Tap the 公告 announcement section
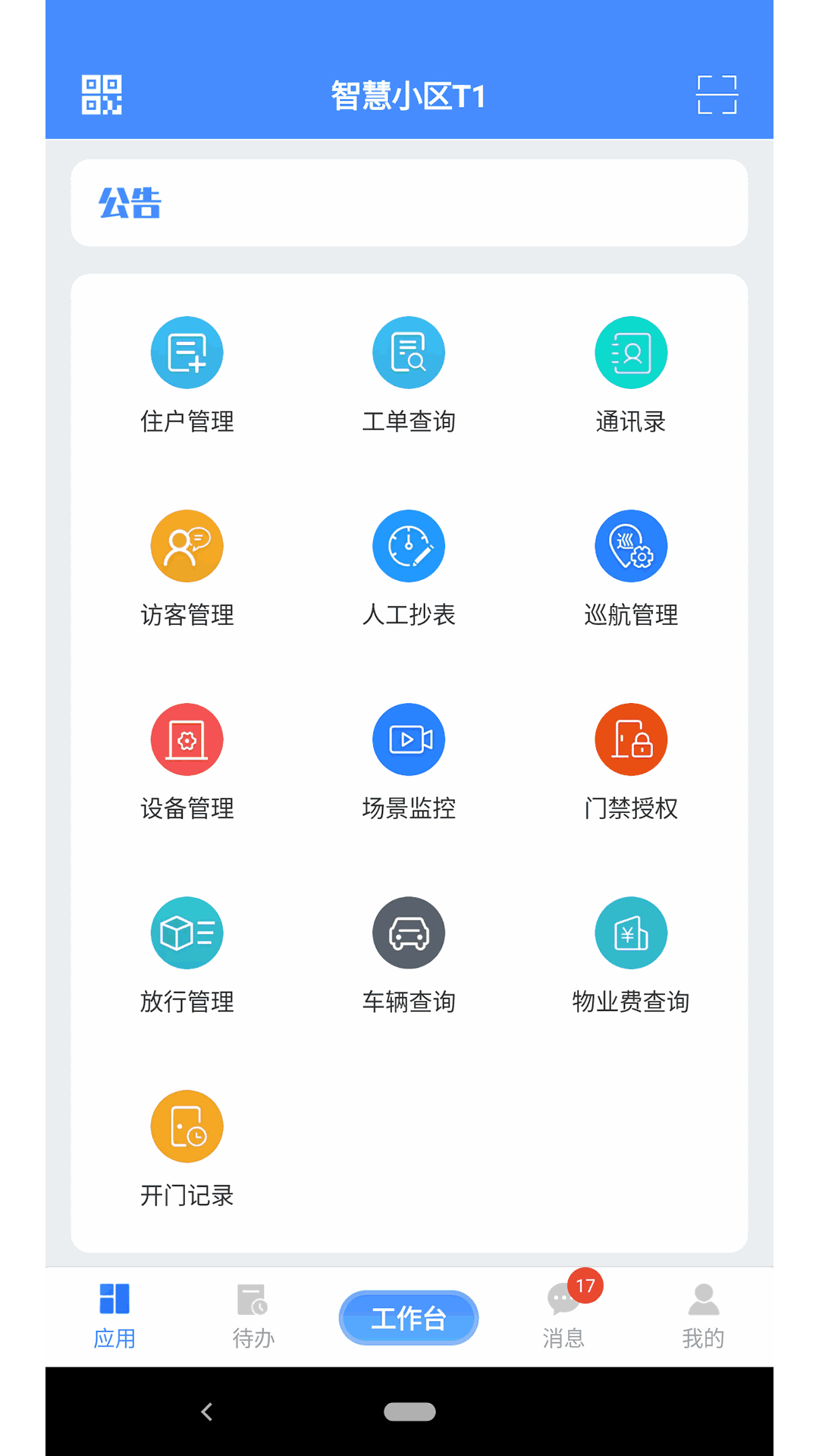 408,202
